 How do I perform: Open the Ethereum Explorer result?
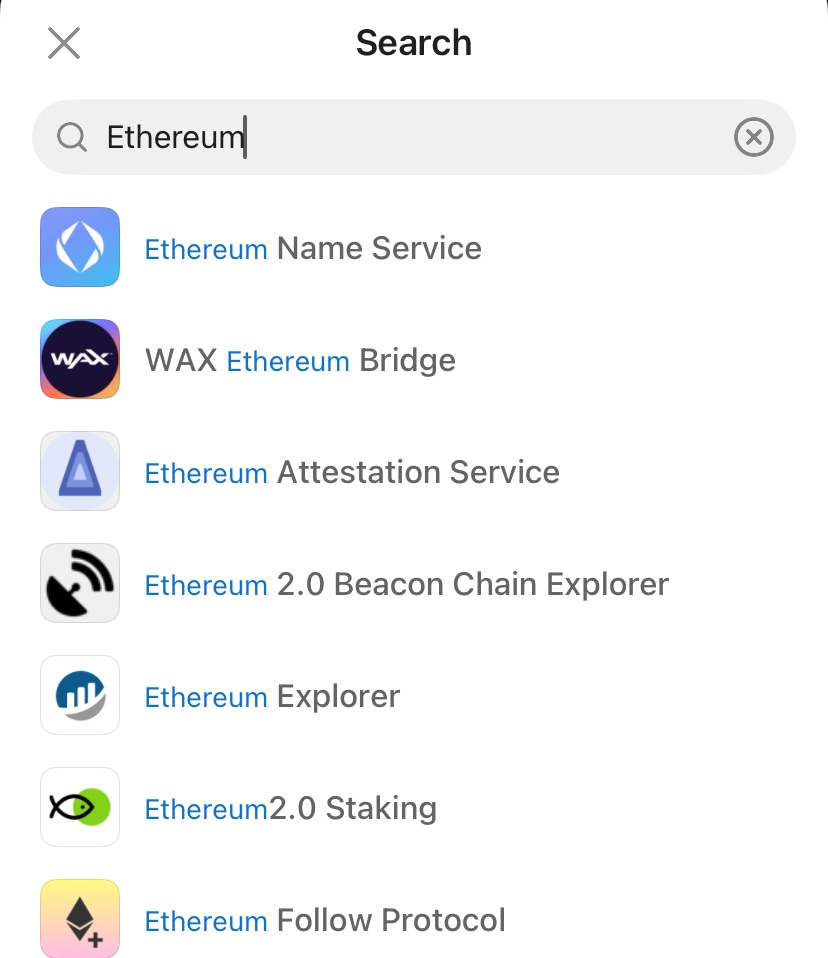click(x=272, y=696)
